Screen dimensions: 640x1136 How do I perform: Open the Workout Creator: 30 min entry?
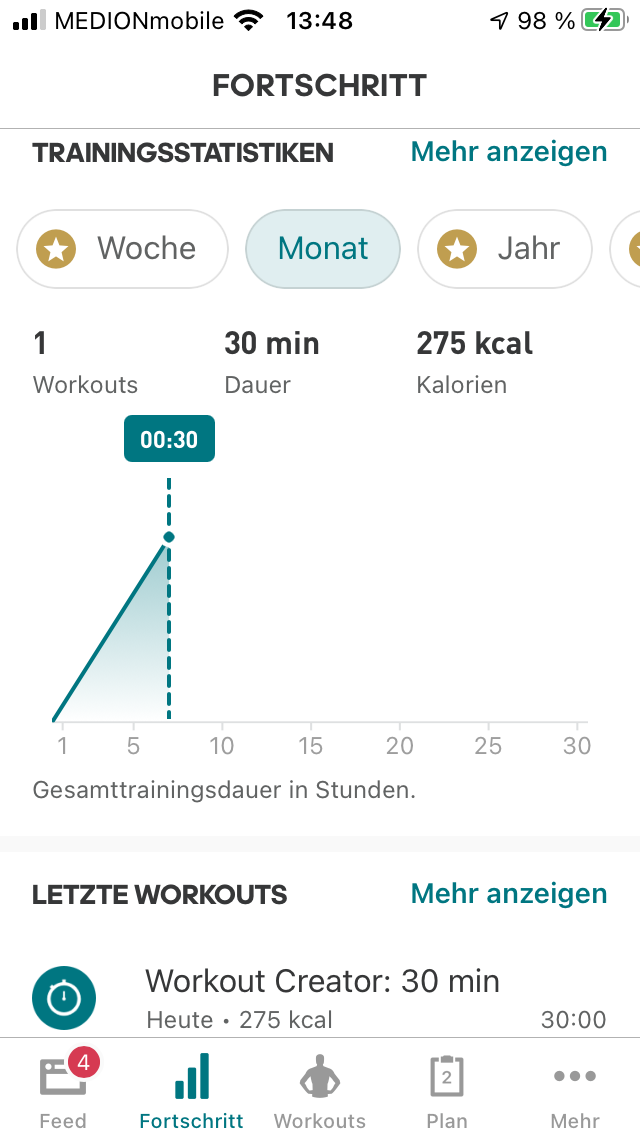320,999
